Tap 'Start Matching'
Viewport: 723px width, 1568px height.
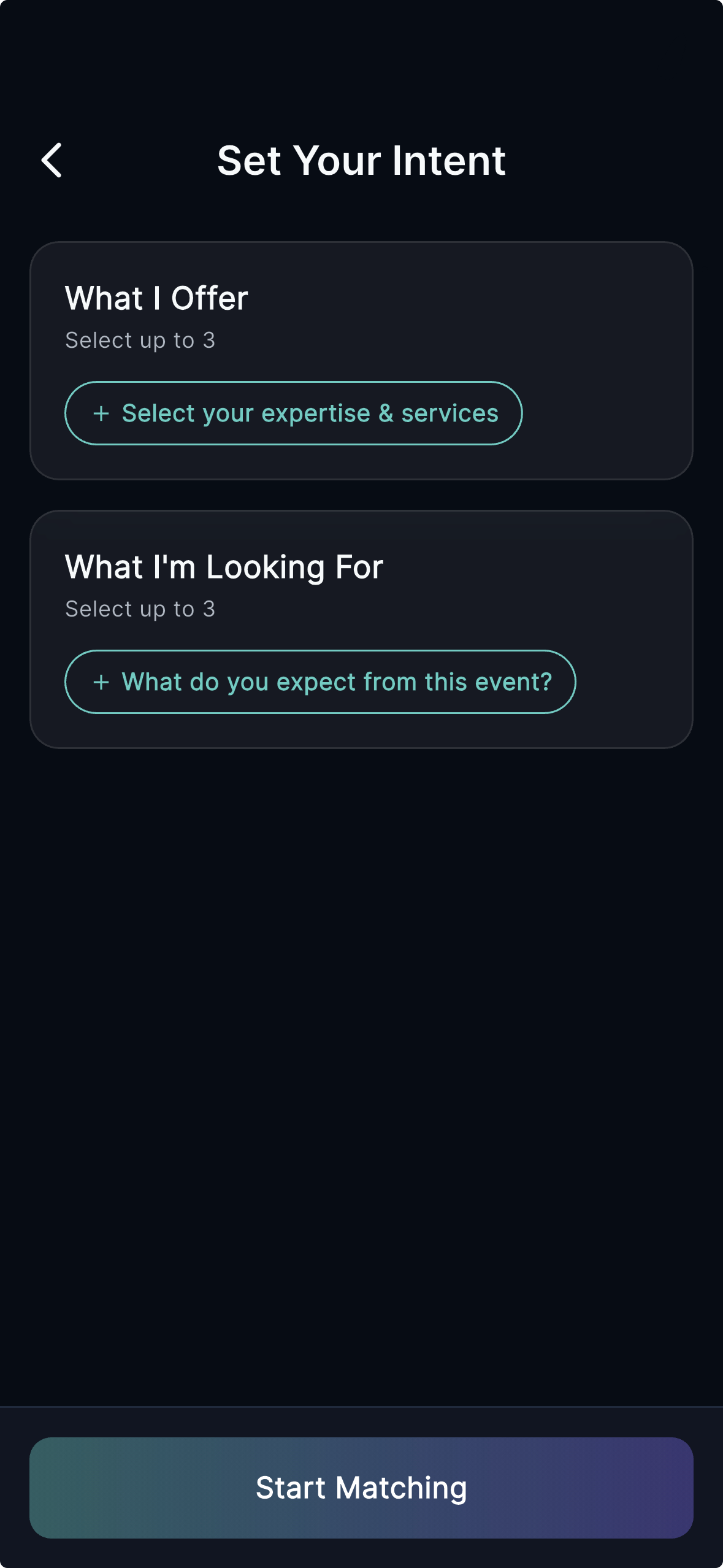point(361,1487)
